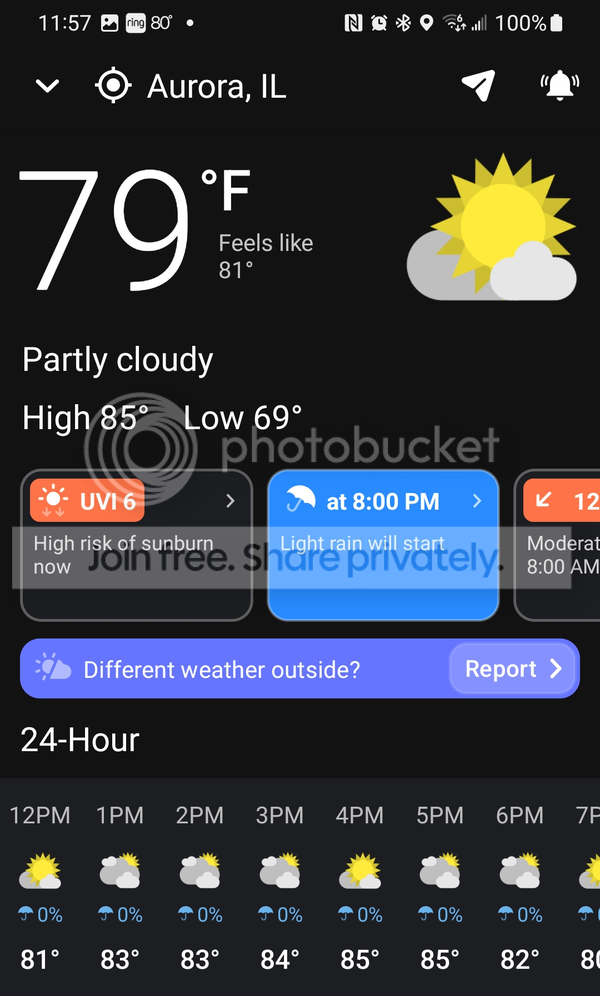600x996 pixels.
Task: Share the weather with the paper-plane icon
Action: (x=479, y=86)
